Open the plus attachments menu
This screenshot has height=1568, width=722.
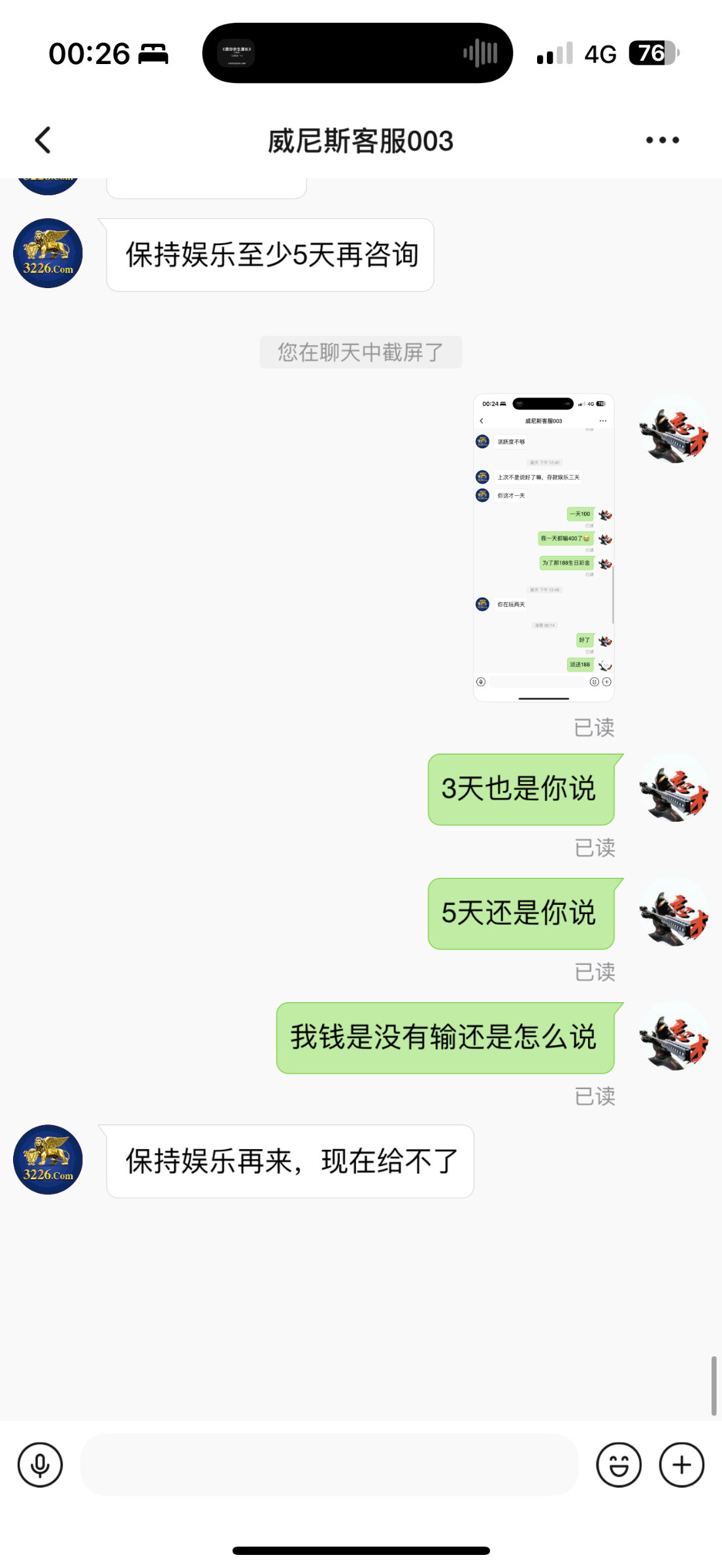click(x=681, y=1465)
